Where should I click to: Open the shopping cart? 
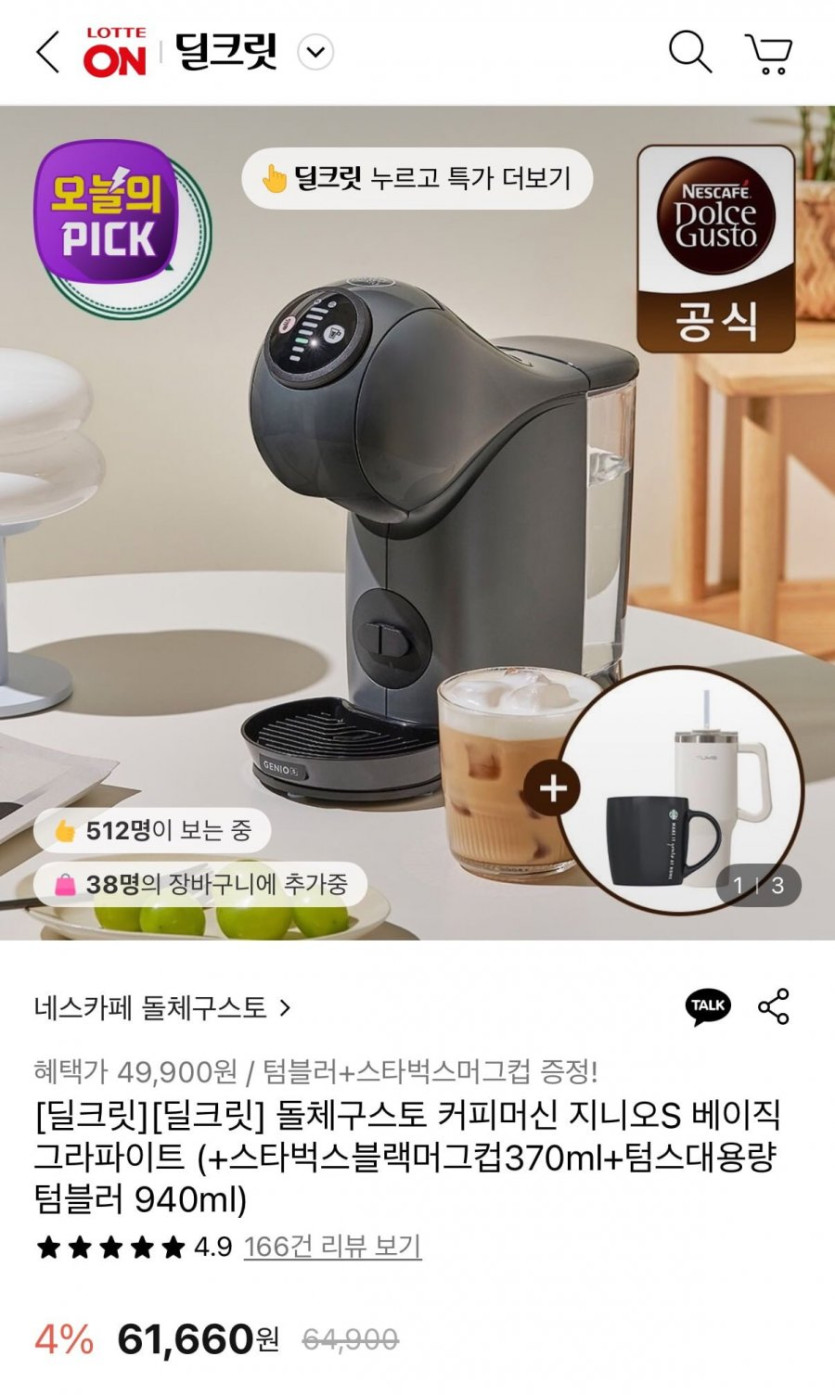pyautogui.click(x=768, y=53)
